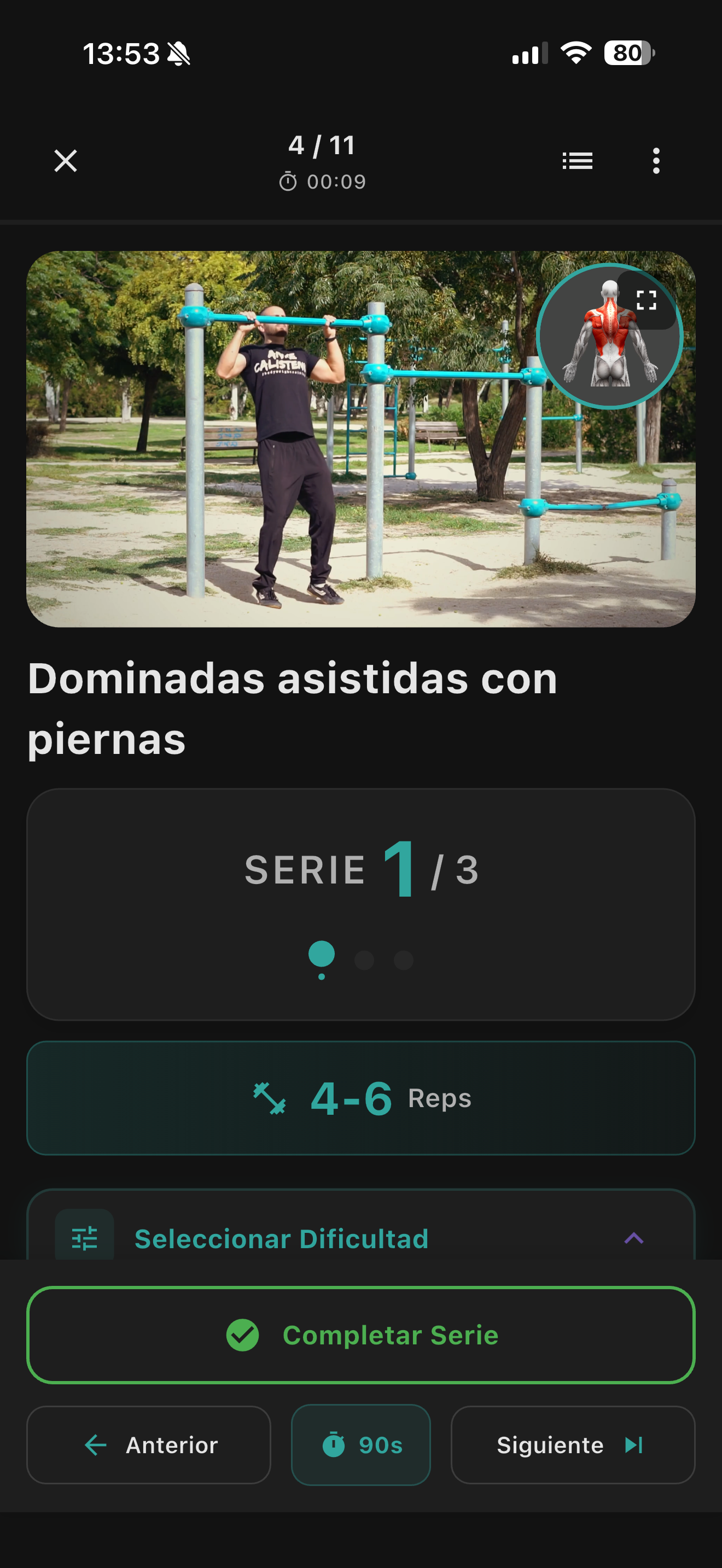Viewport: 722px width, 1568px height.
Task: Tap the muscle anatomy circle overlay
Action: pyautogui.click(x=609, y=335)
